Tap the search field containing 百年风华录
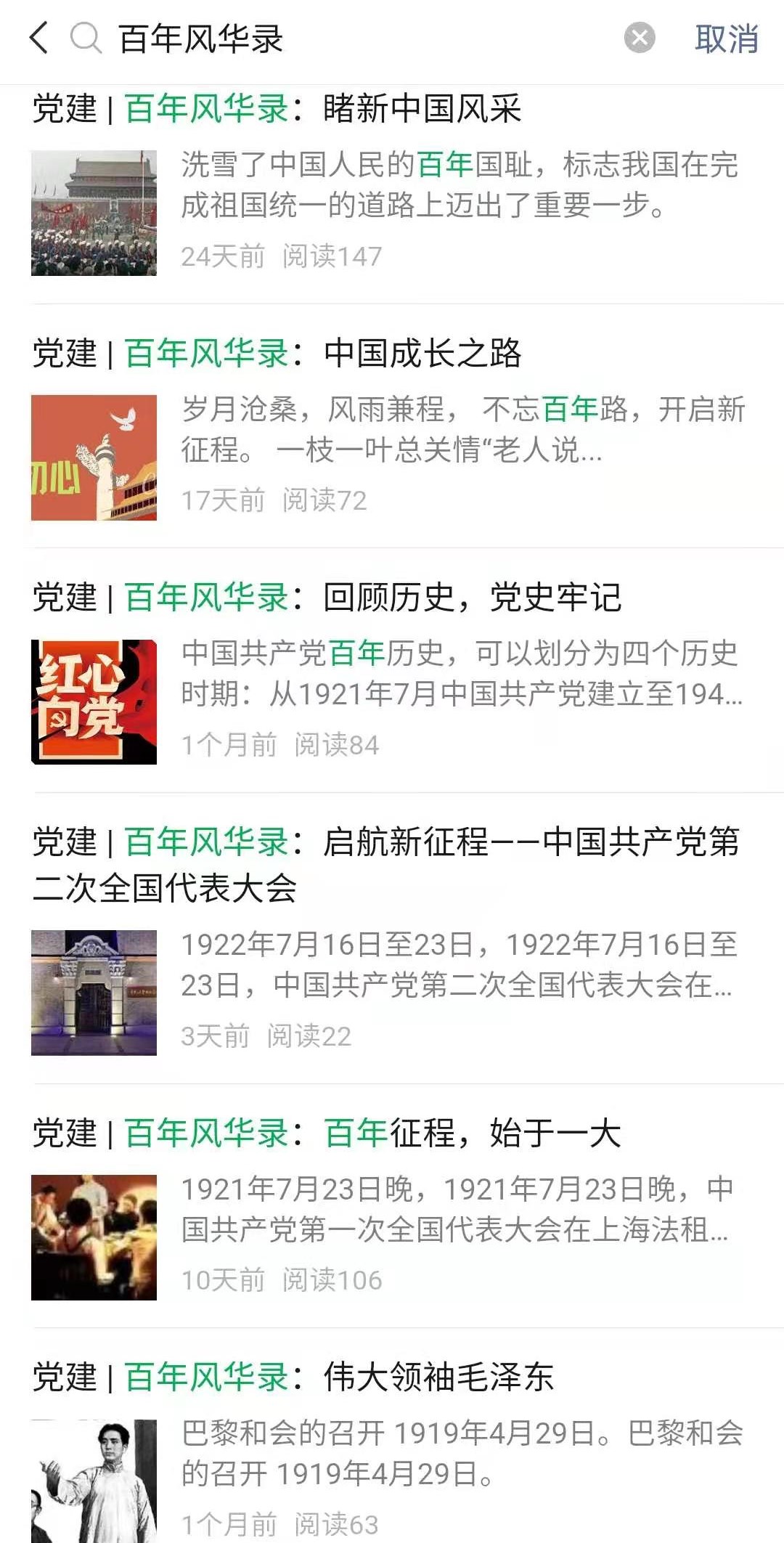Viewport: 784px width, 1543px height. click(348, 38)
